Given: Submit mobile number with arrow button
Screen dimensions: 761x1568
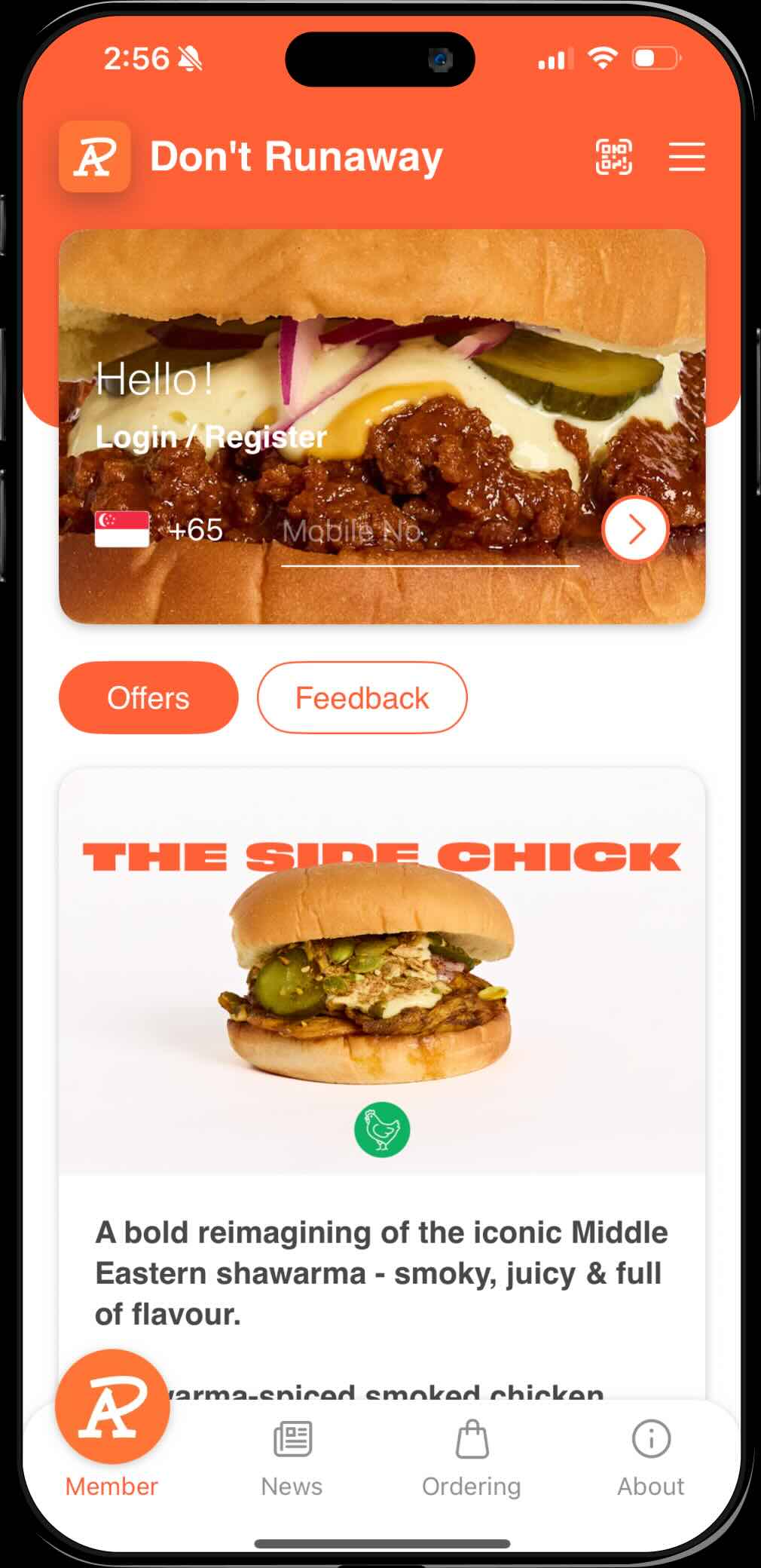Looking at the screenshot, I should (635, 530).
